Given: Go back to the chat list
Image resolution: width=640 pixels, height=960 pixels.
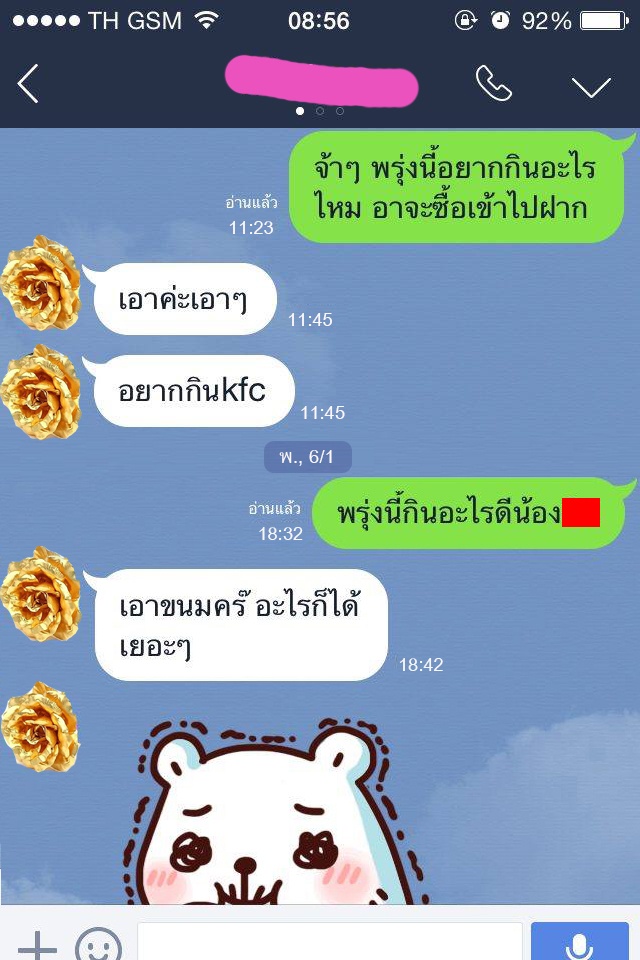Looking at the screenshot, I should click(x=28, y=84).
